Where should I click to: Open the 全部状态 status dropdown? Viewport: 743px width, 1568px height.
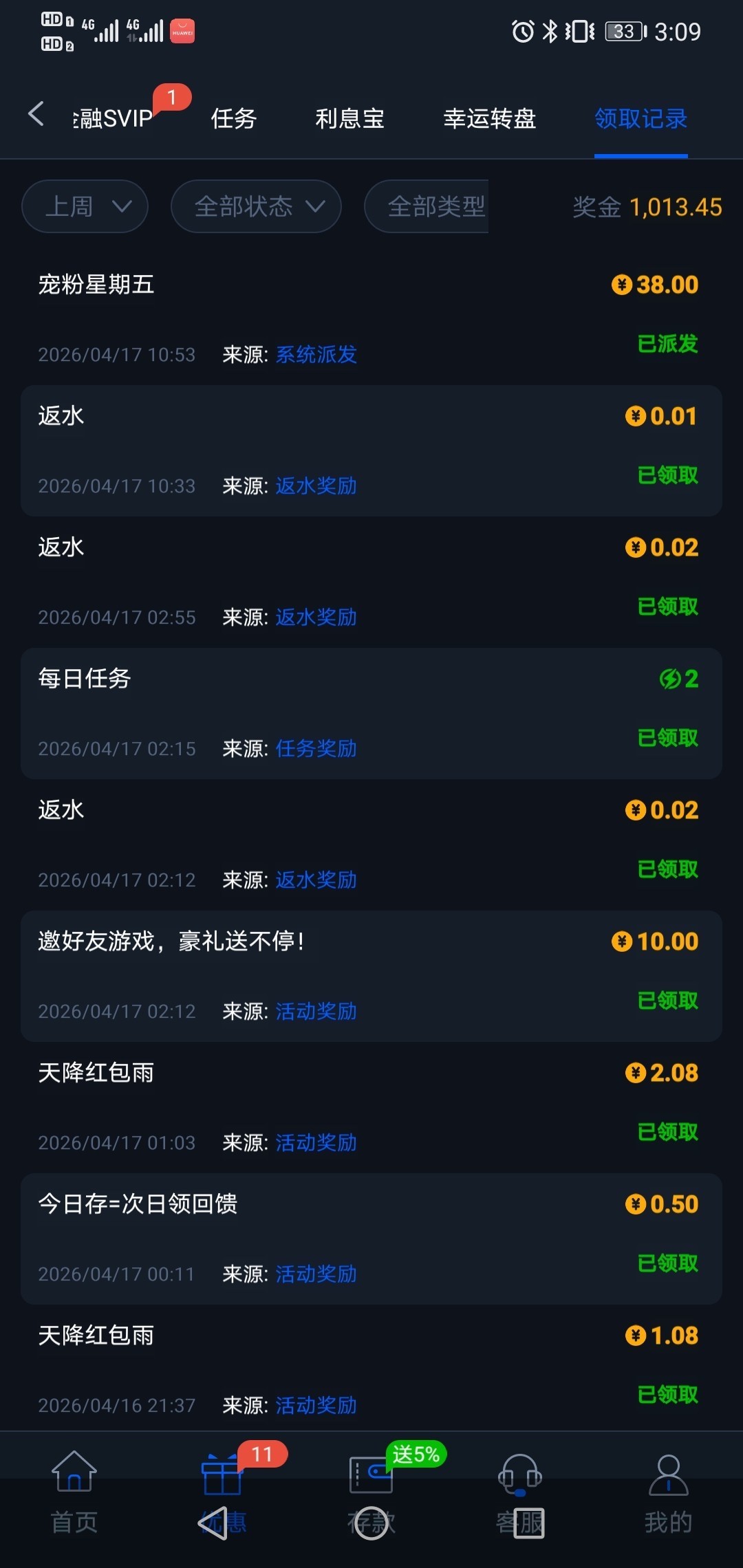[x=256, y=206]
